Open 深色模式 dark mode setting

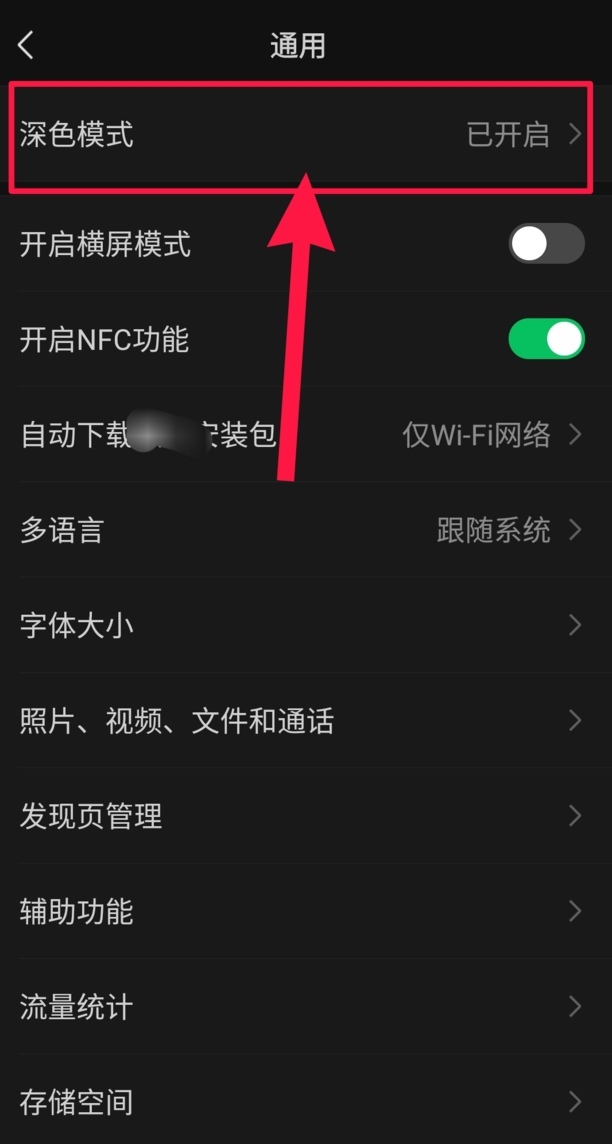coord(300,135)
